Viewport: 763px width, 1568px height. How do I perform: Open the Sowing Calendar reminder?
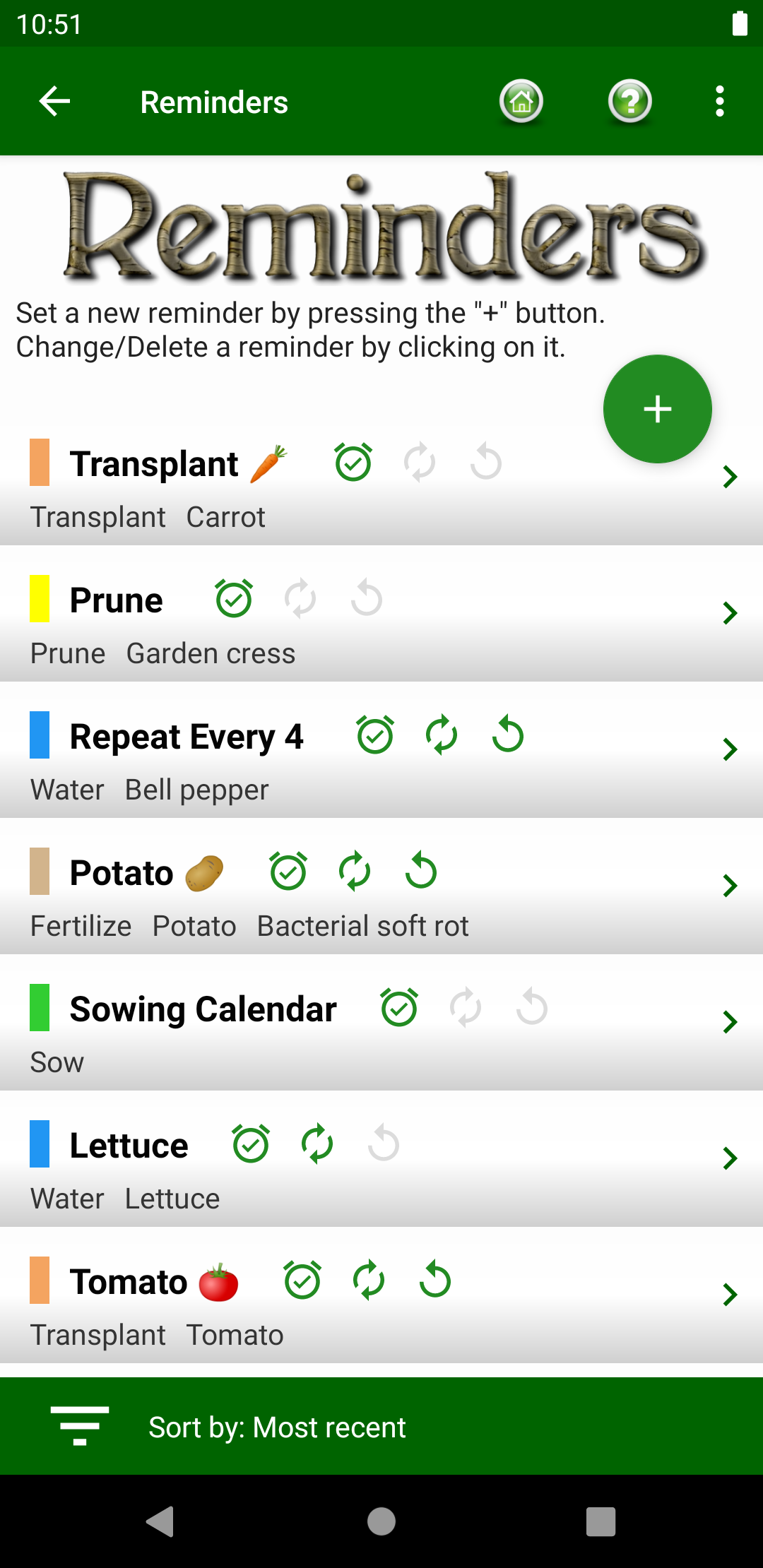pyautogui.click(x=381, y=1022)
